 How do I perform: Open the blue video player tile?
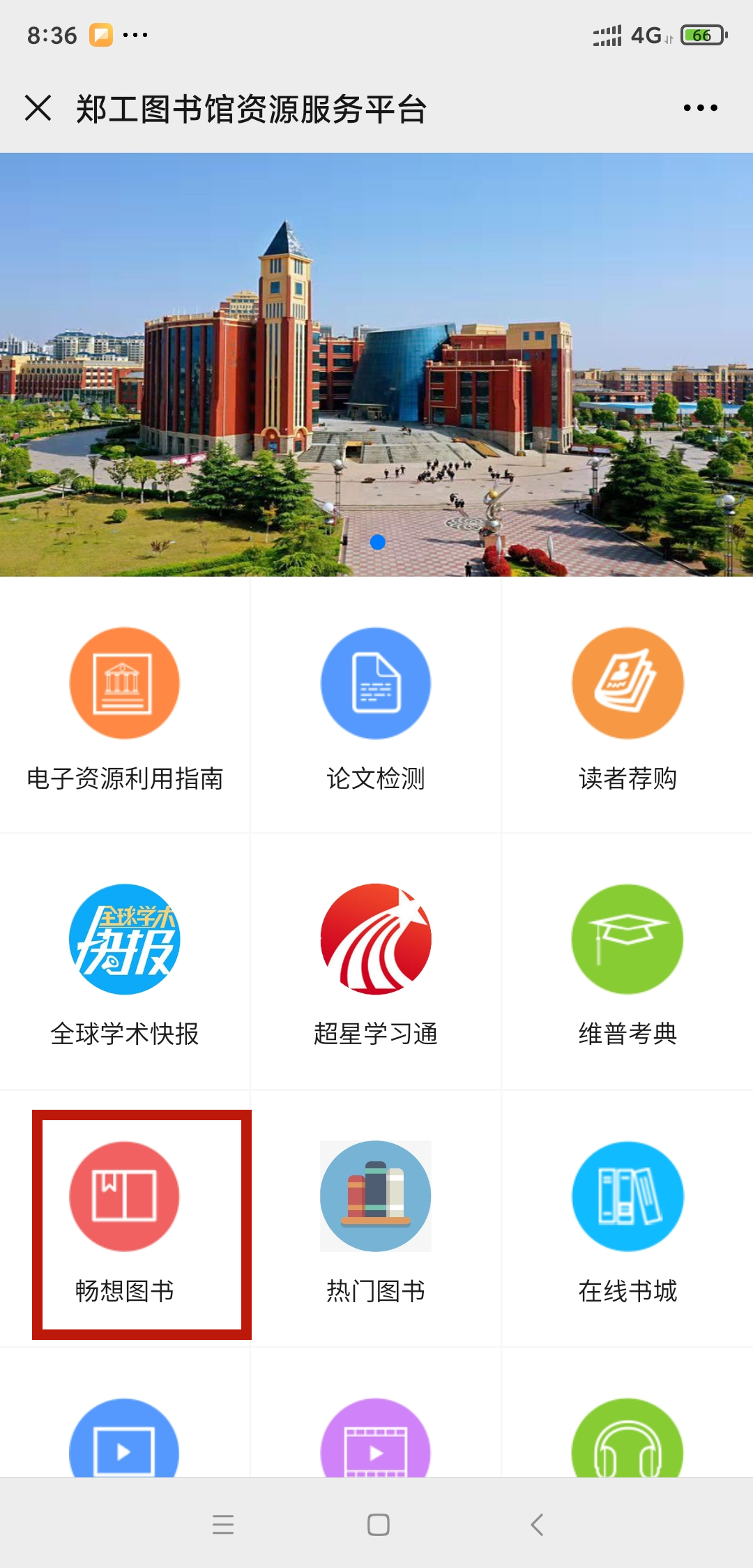[125, 1444]
